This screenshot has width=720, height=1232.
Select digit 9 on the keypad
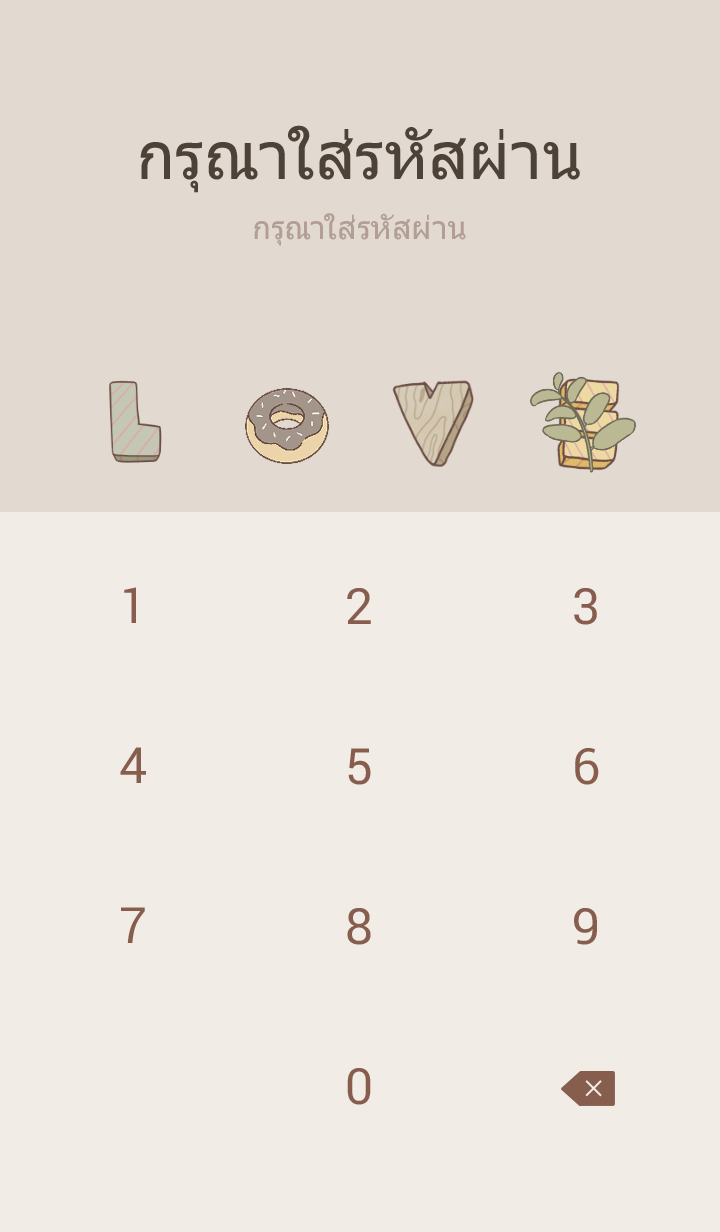(x=586, y=927)
